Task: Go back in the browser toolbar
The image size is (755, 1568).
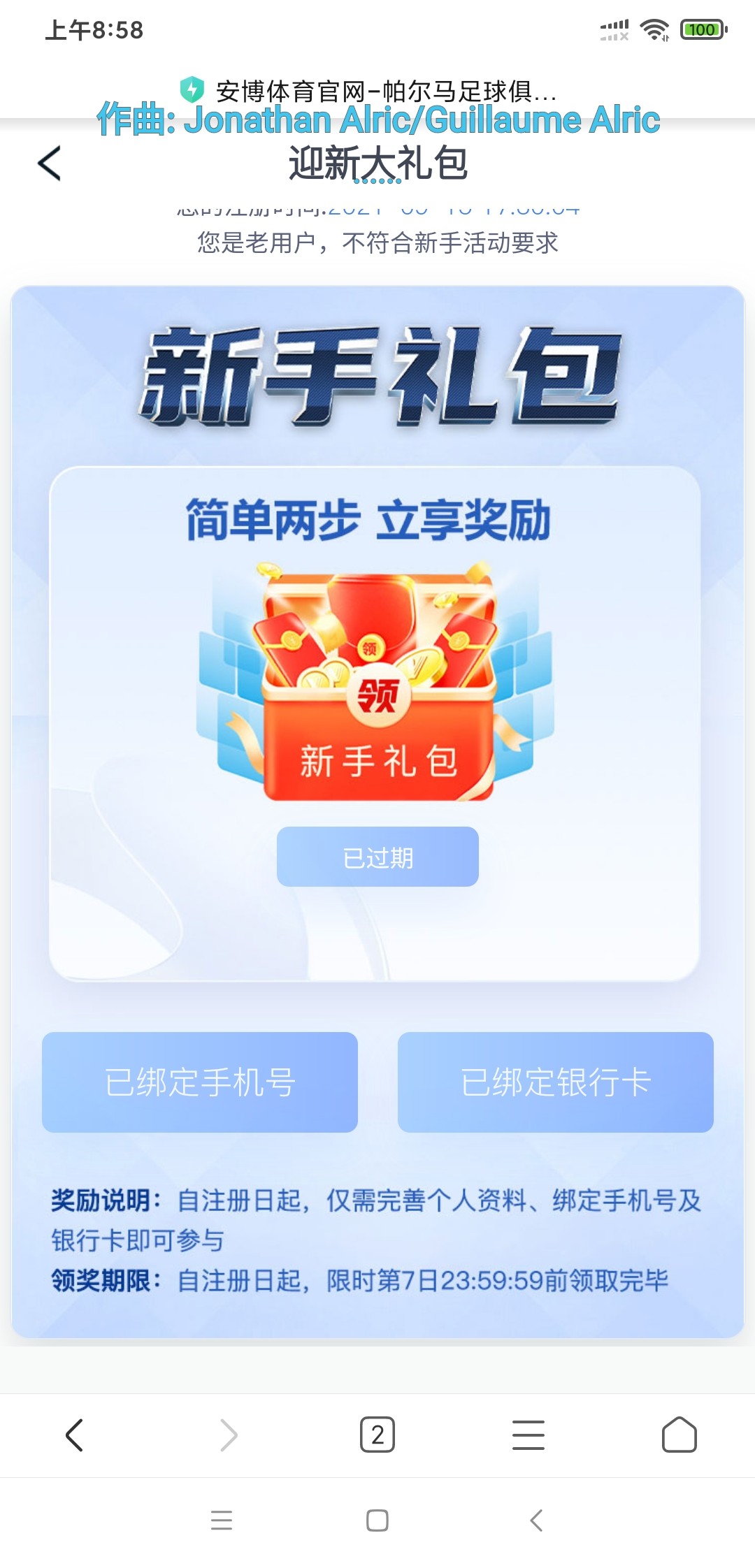Action: point(74,1435)
